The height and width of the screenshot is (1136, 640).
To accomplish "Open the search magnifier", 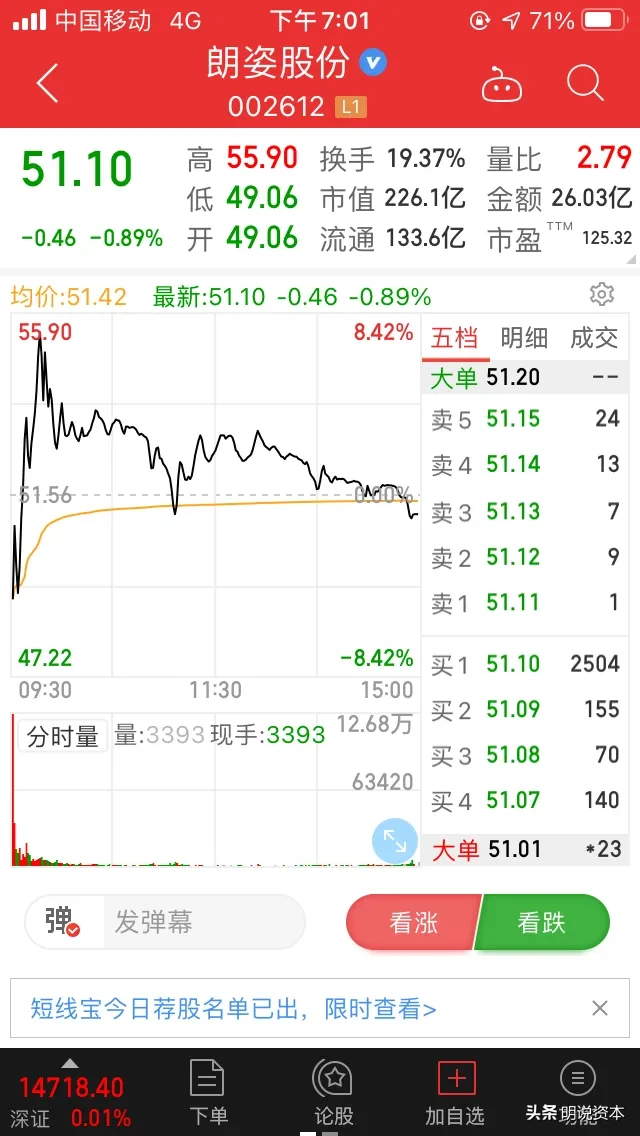I will click(x=585, y=84).
